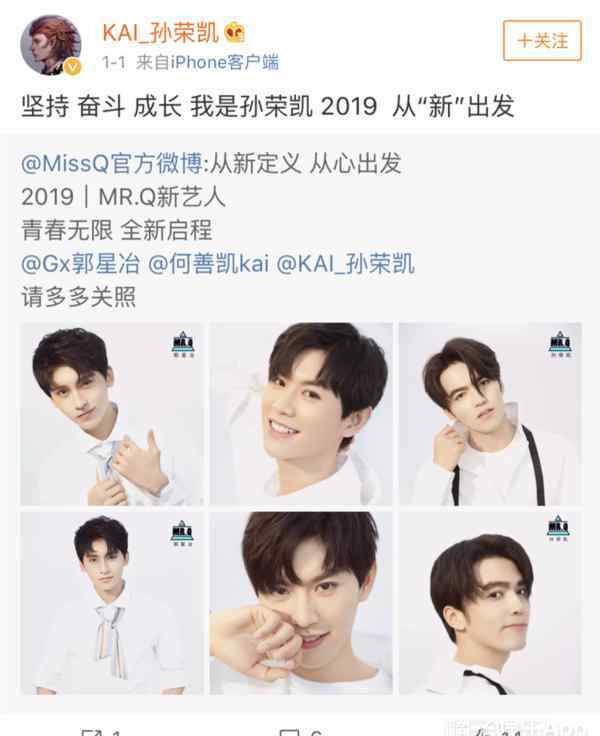Tap the @KAI_孙荣凯 mention in the repost

point(344,264)
